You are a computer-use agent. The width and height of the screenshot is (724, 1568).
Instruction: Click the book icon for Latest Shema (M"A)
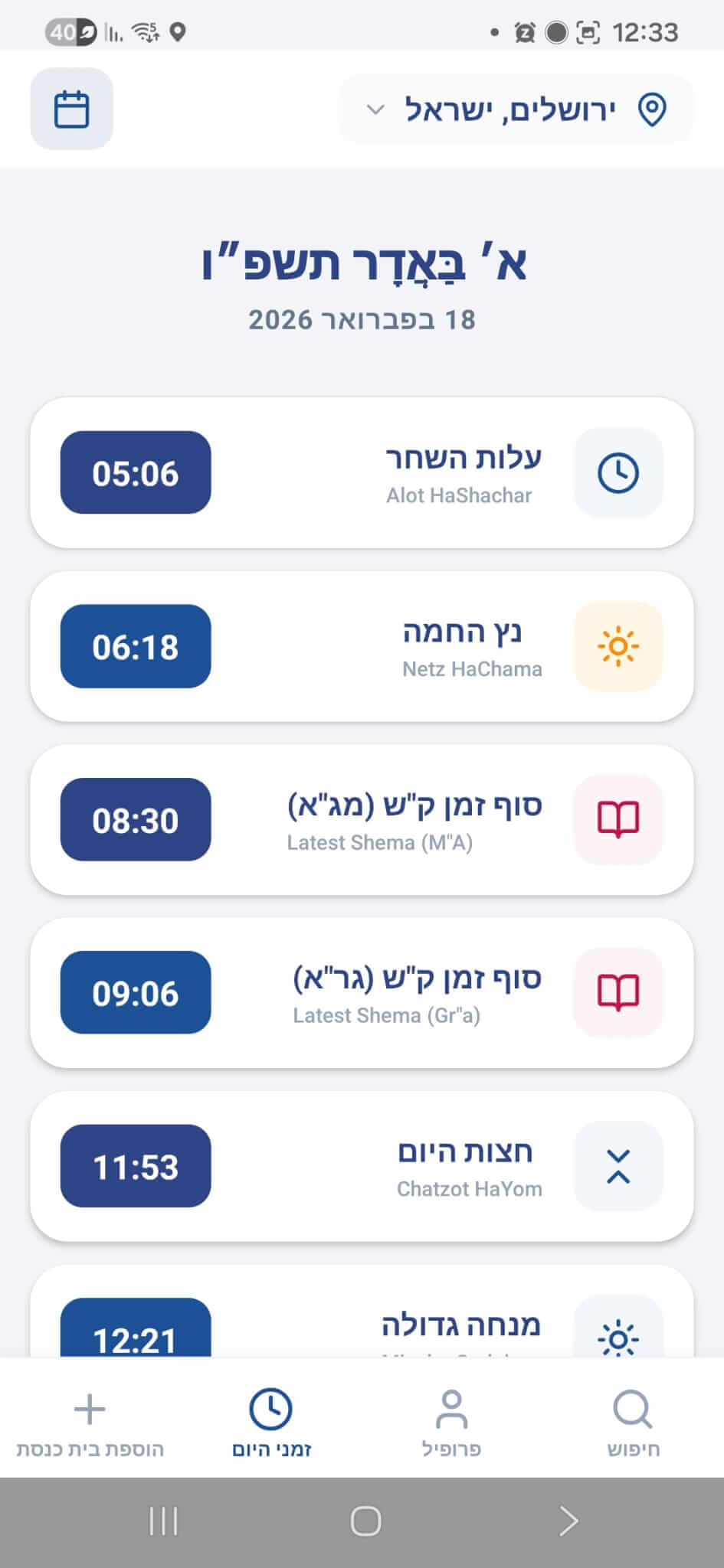pos(618,819)
